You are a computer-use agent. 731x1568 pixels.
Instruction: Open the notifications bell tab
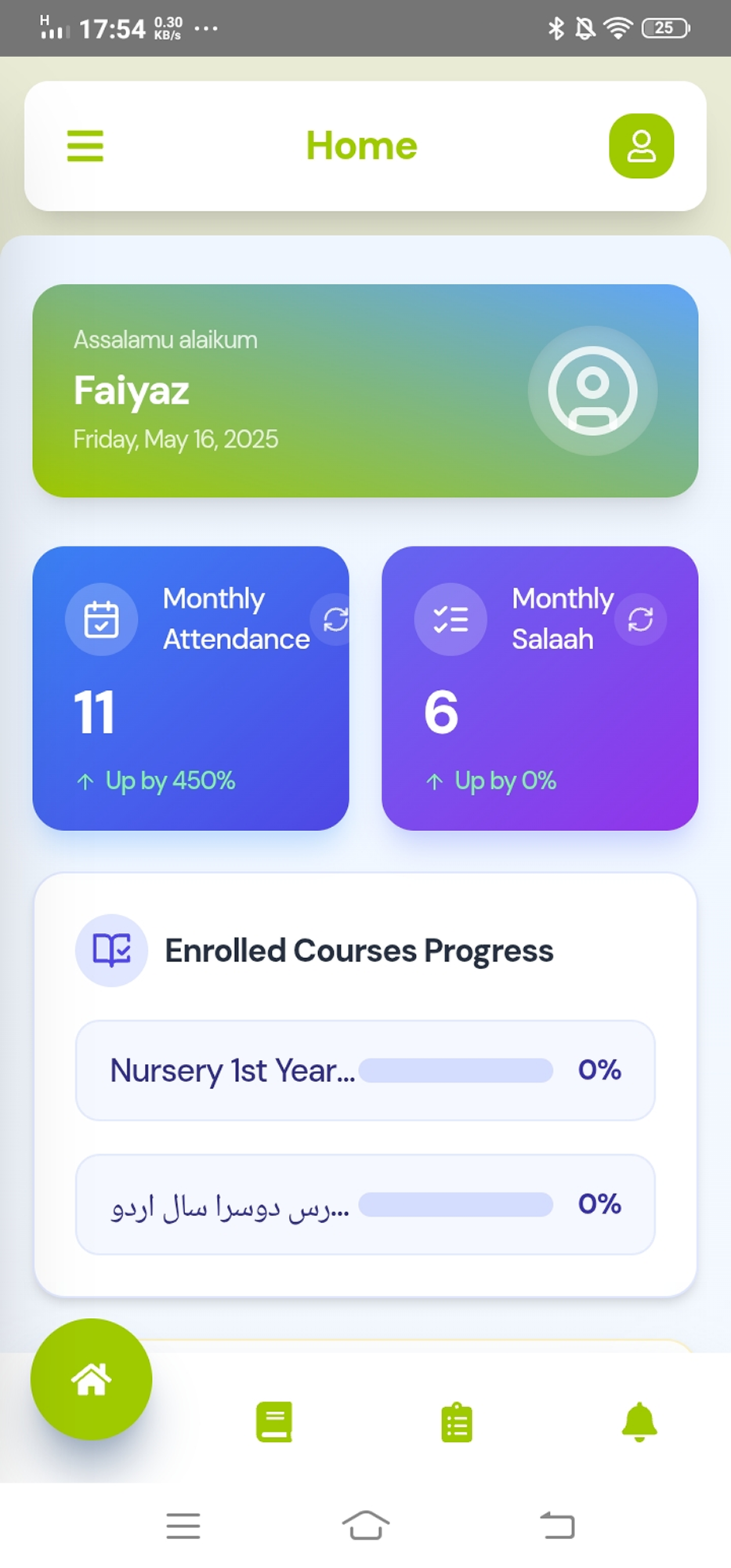coord(639,1421)
